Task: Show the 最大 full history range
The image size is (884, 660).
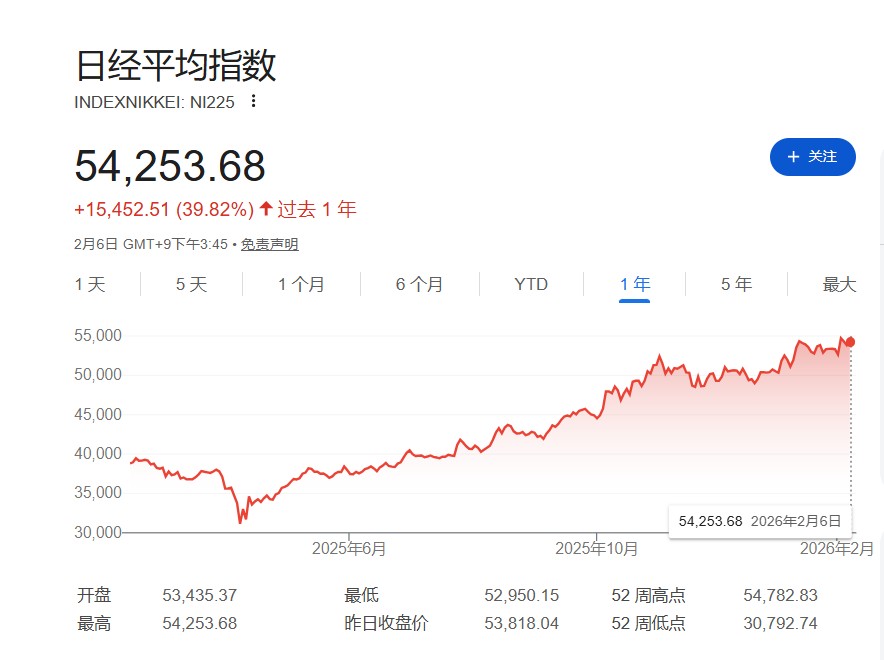Action: [x=839, y=284]
